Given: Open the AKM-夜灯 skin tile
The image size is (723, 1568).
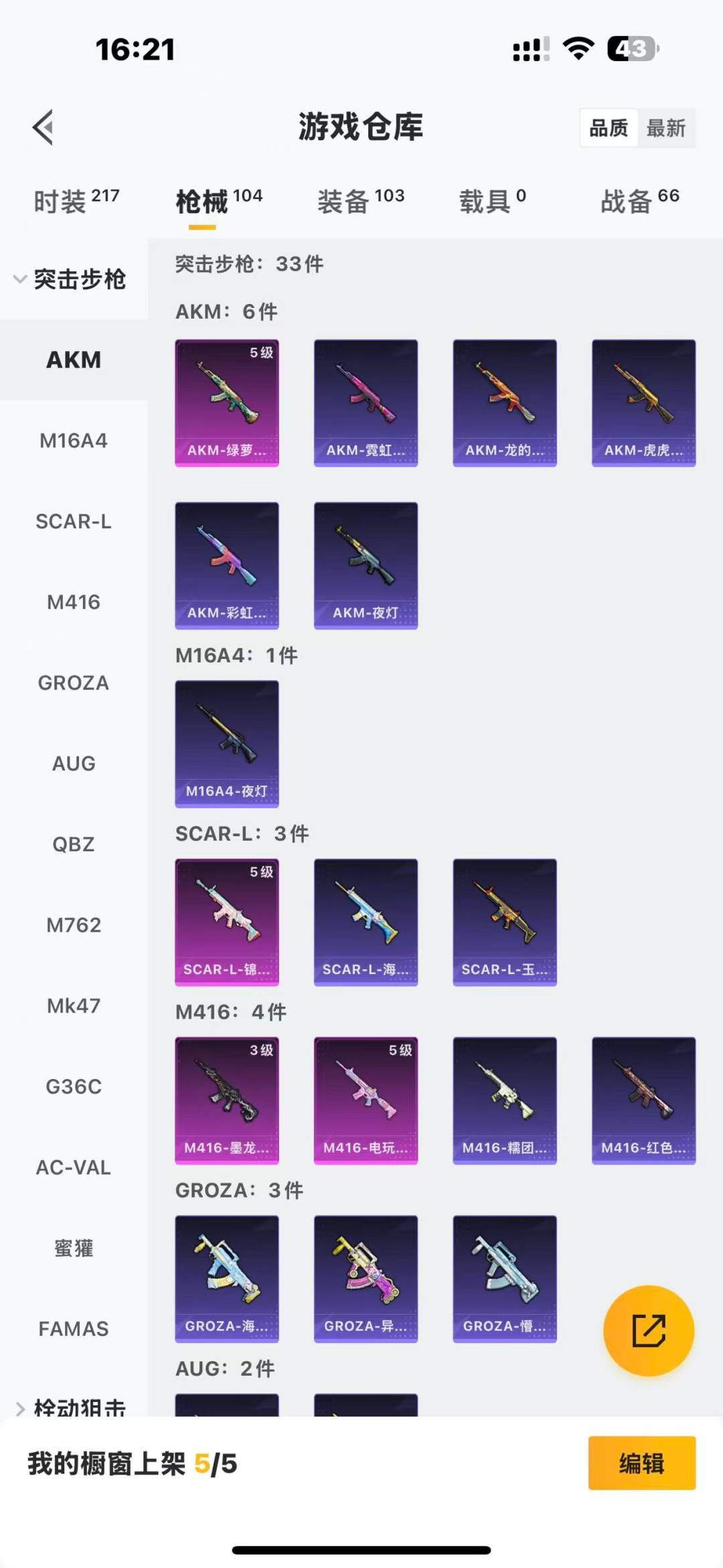Looking at the screenshot, I should 366,565.
